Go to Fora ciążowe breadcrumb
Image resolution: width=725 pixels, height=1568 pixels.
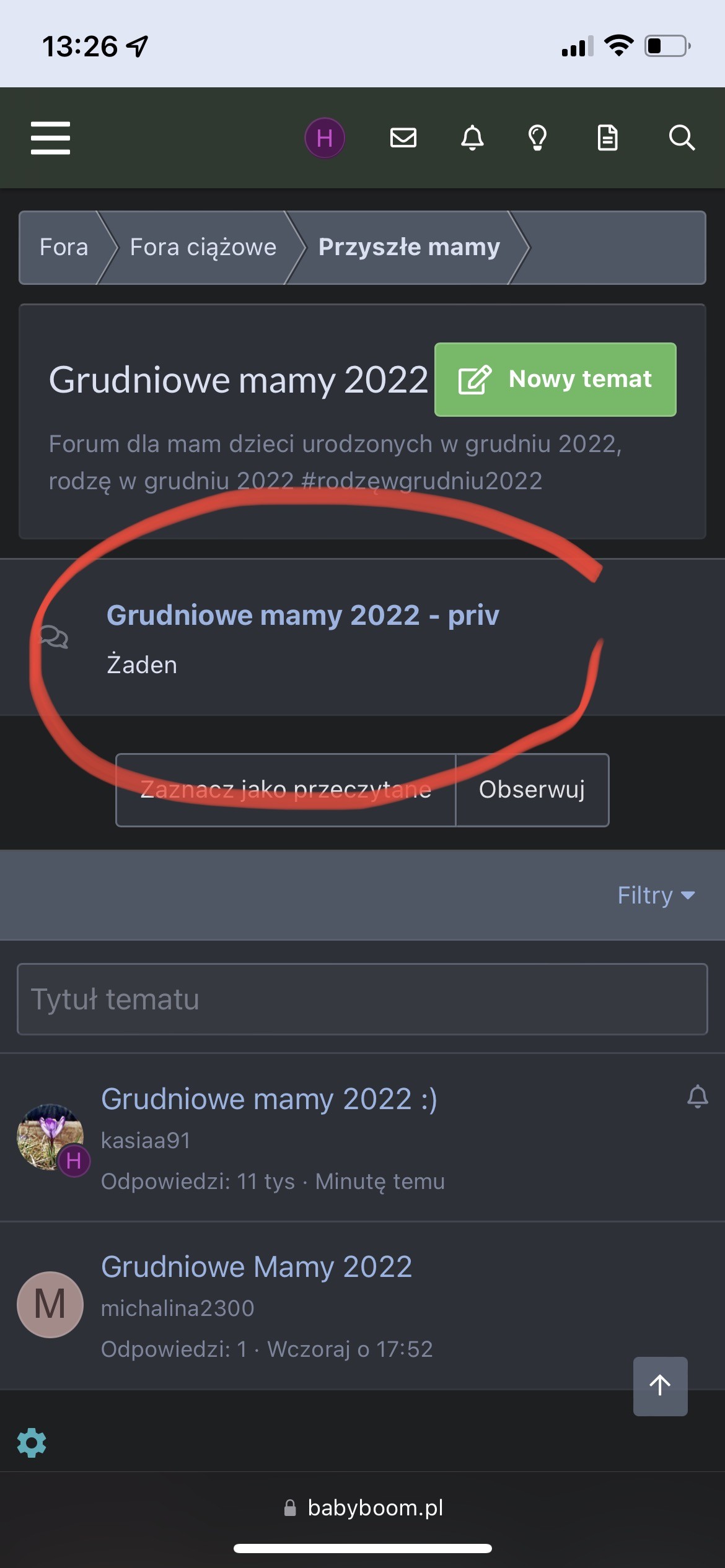[203, 247]
